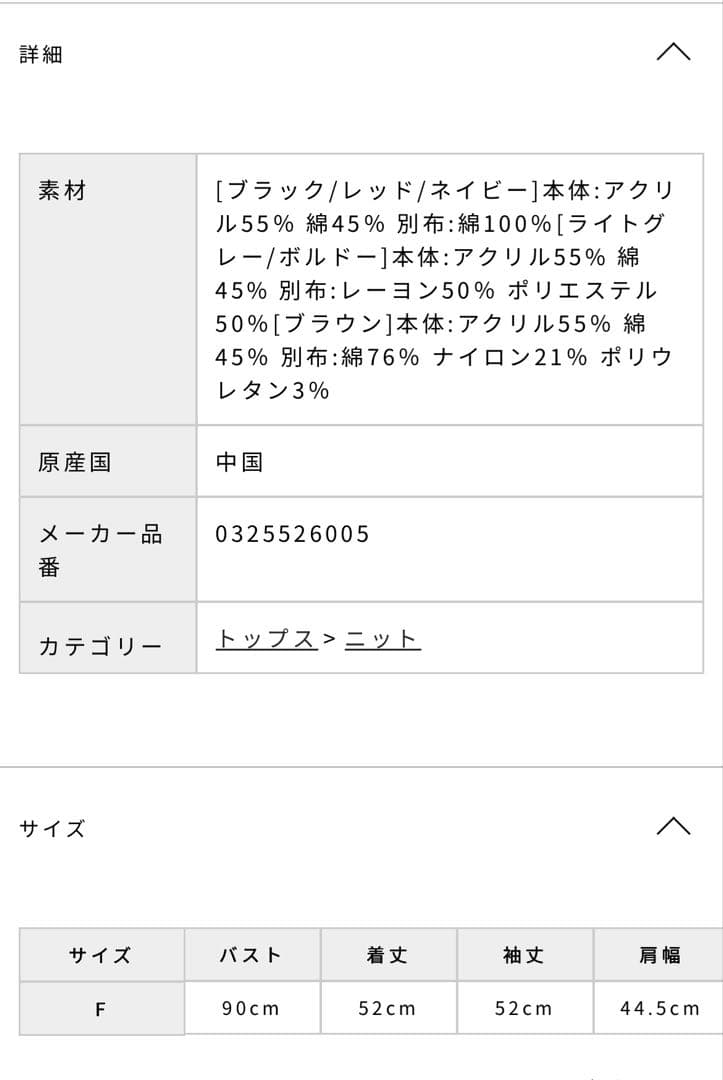The height and width of the screenshot is (1080, 723).
Task: Open the トップス category link
Action: pyautogui.click(x=266, y=639)
